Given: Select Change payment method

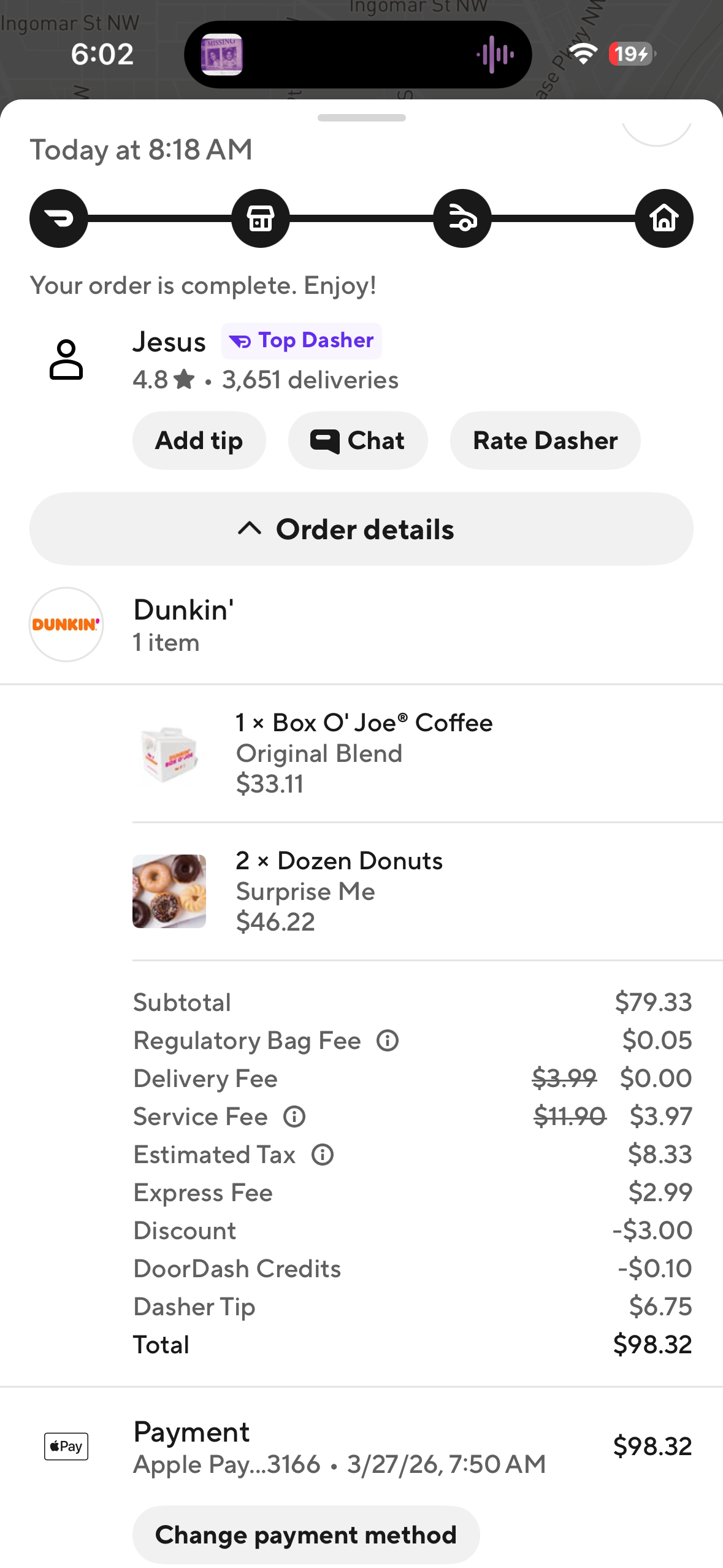Looking at the screenshot, I should tap(306, 1535).
